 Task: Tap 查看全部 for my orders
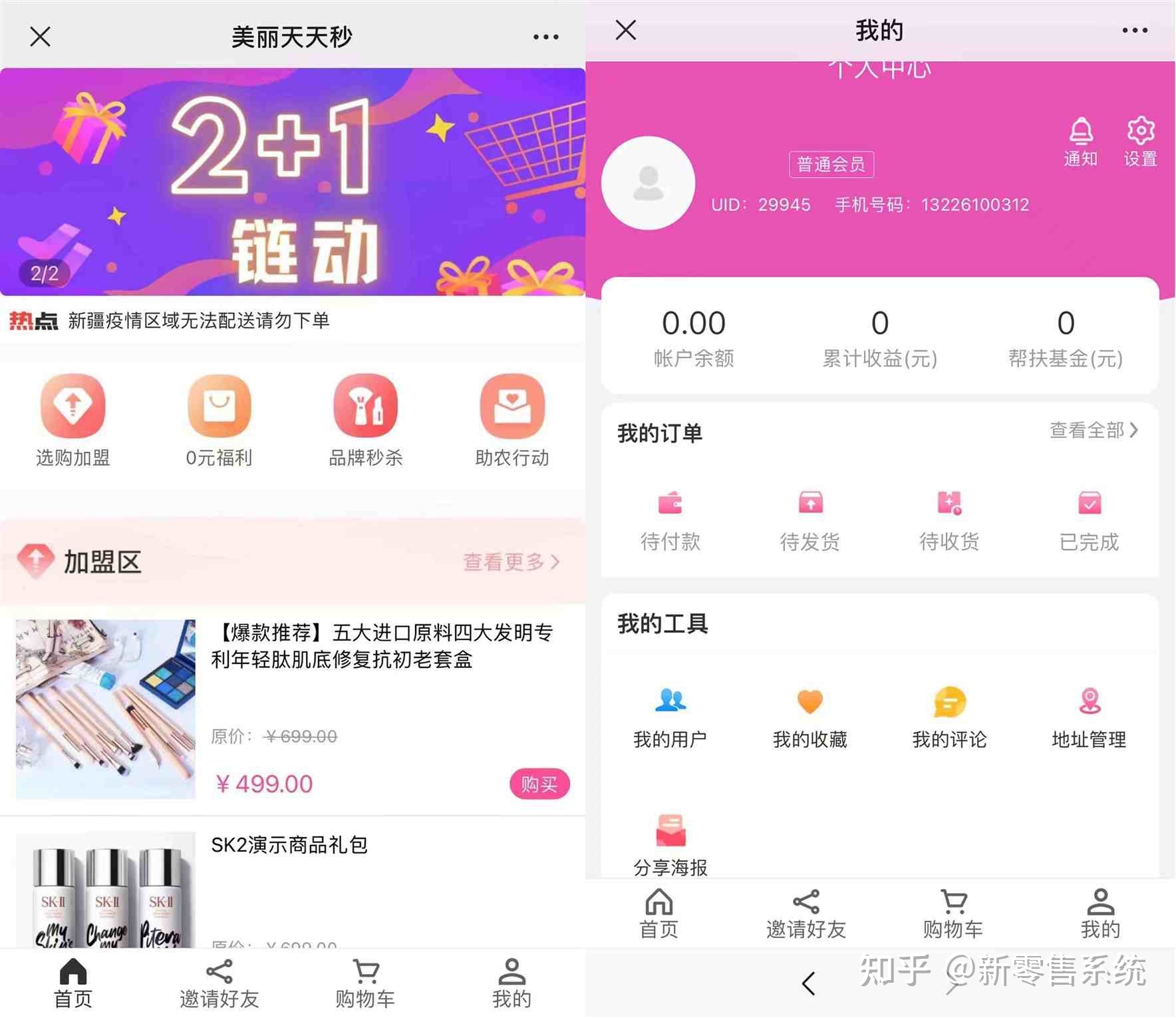tap(1094, 430)
